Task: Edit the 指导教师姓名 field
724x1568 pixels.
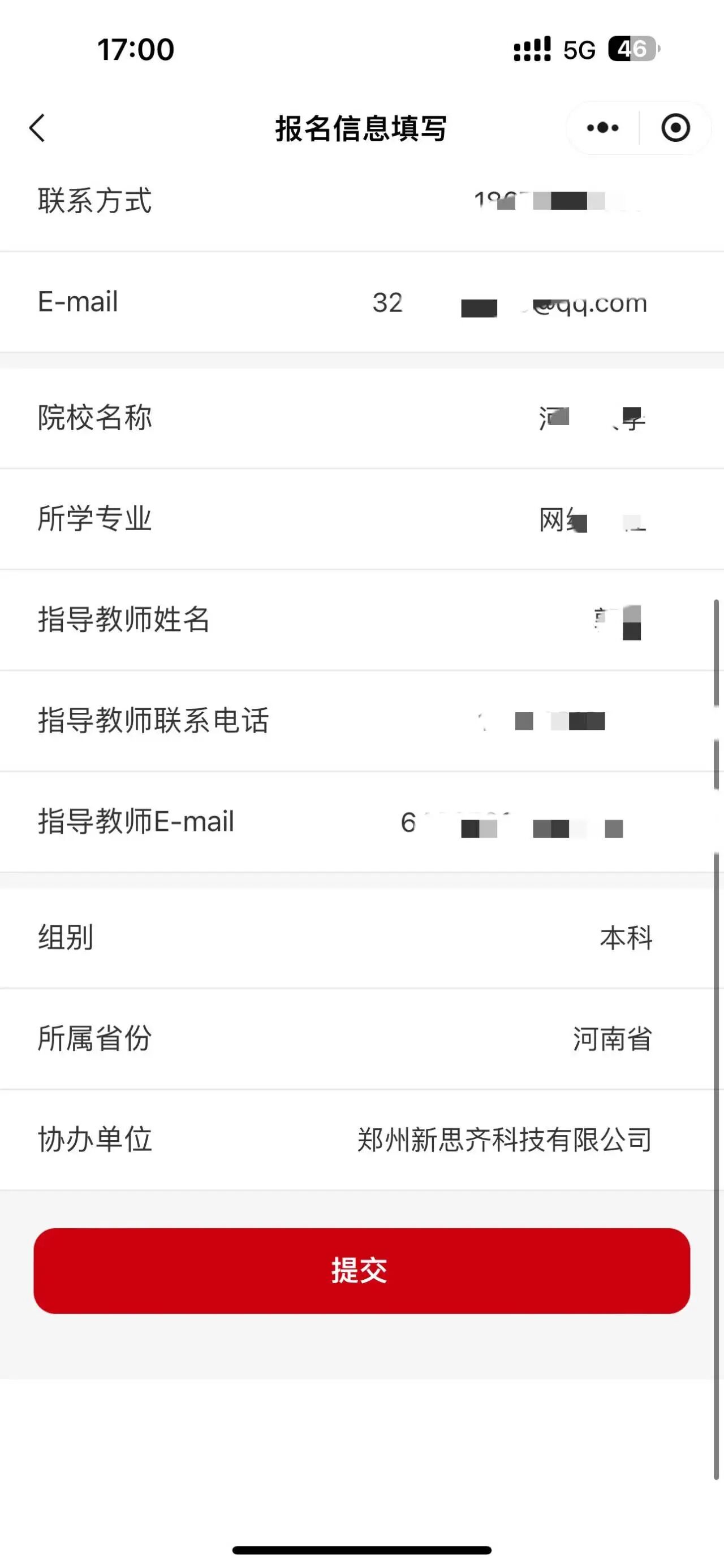Action: coord(616,621)
